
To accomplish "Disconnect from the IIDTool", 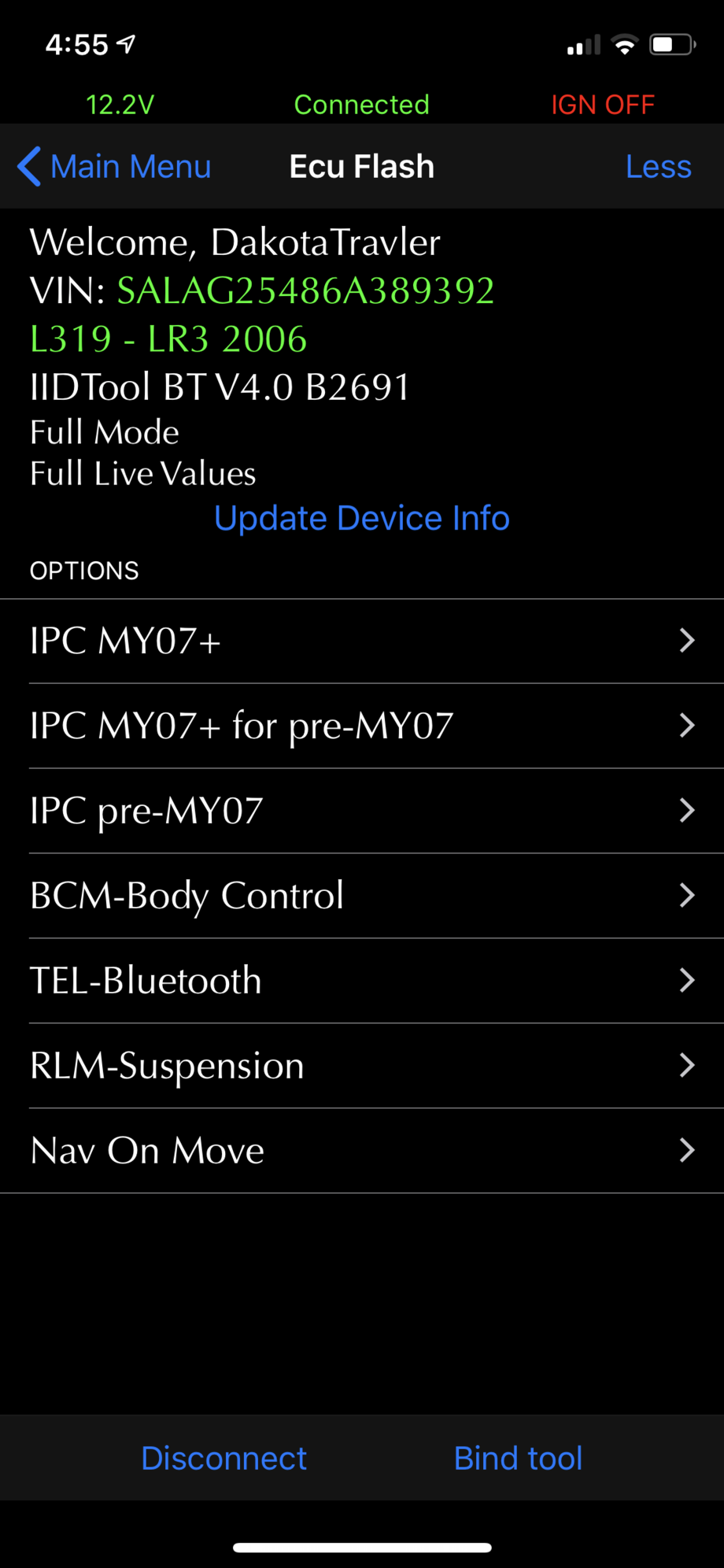I will pos(223,1458).
